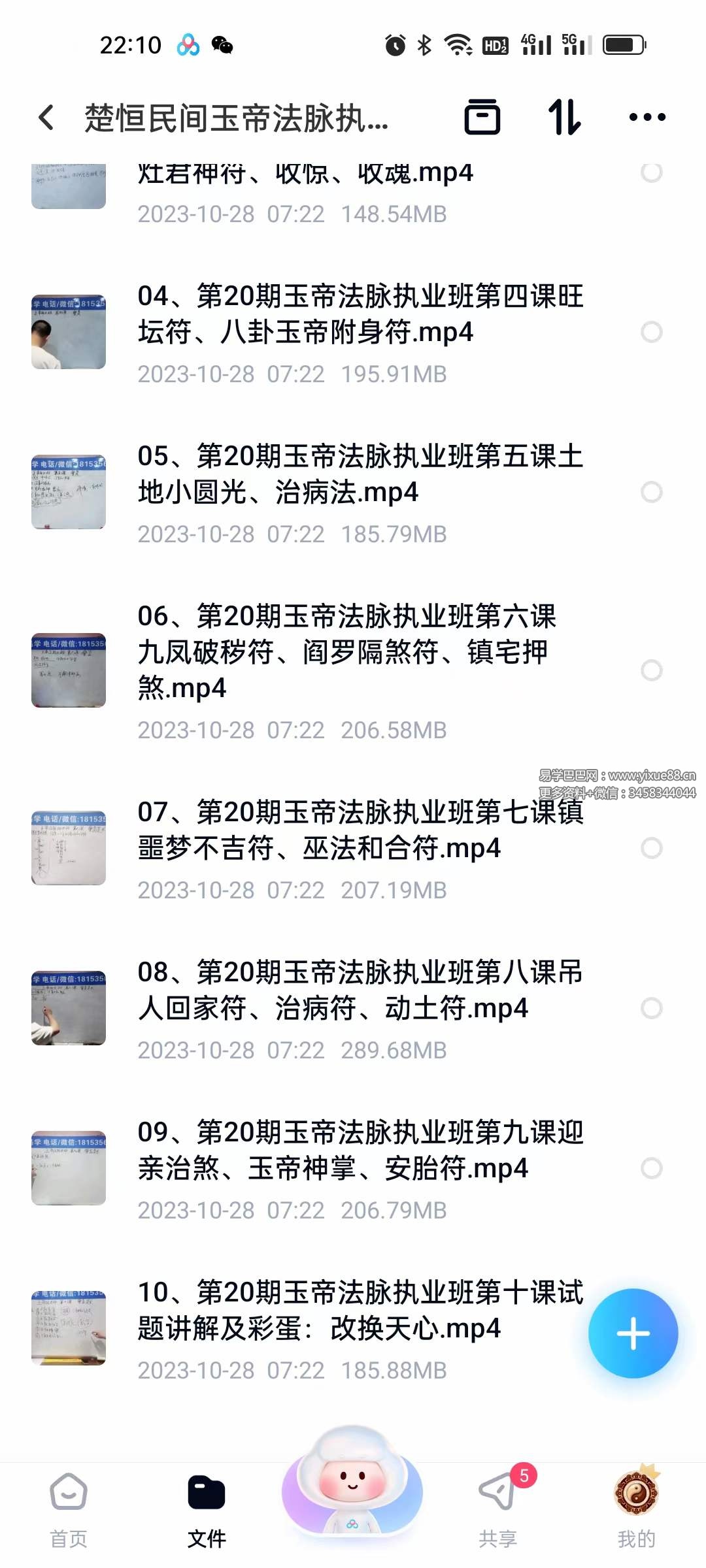Tap the folder title 楚恒民间玉帝法脉执
This screenshot has height=1568, width=706.
(x=235, y=116)
